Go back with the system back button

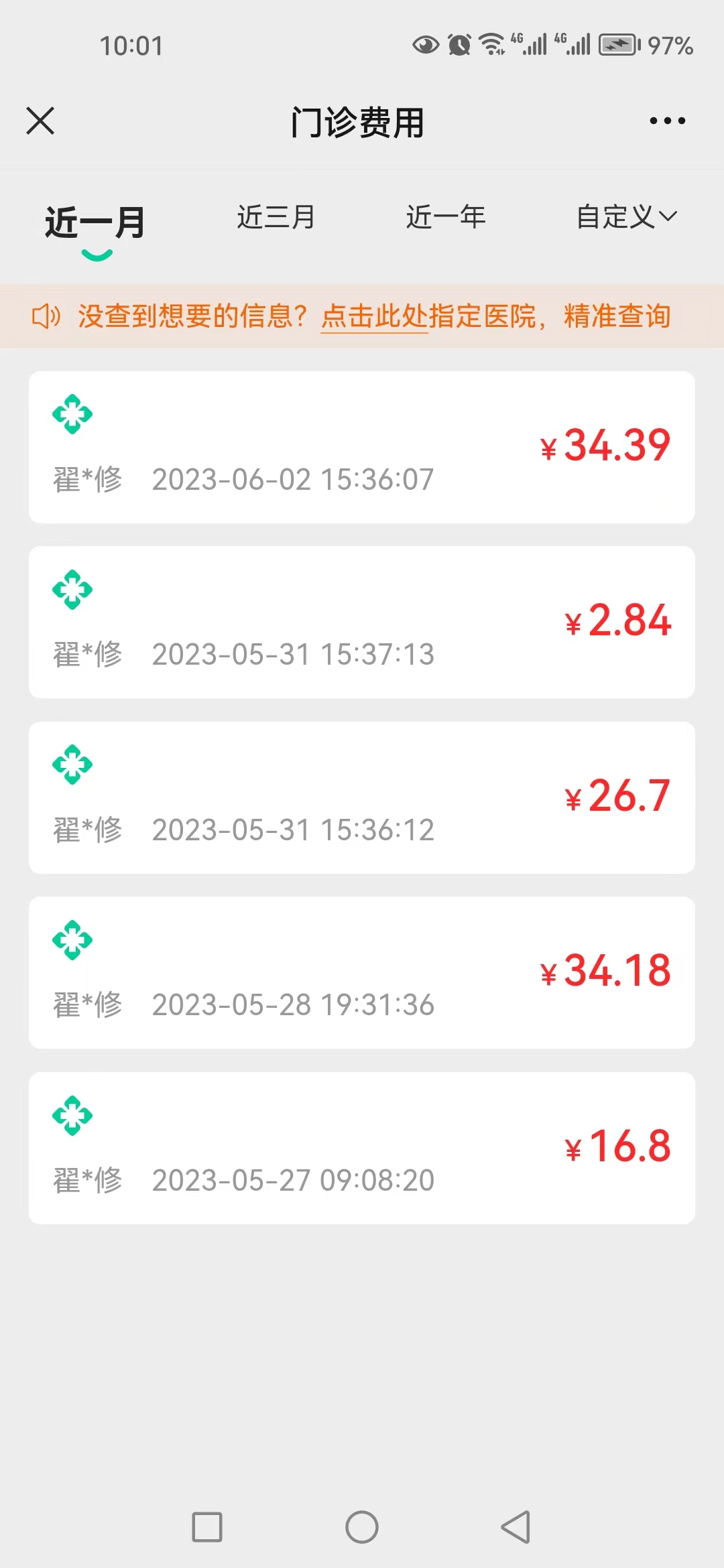point(516,1527)
